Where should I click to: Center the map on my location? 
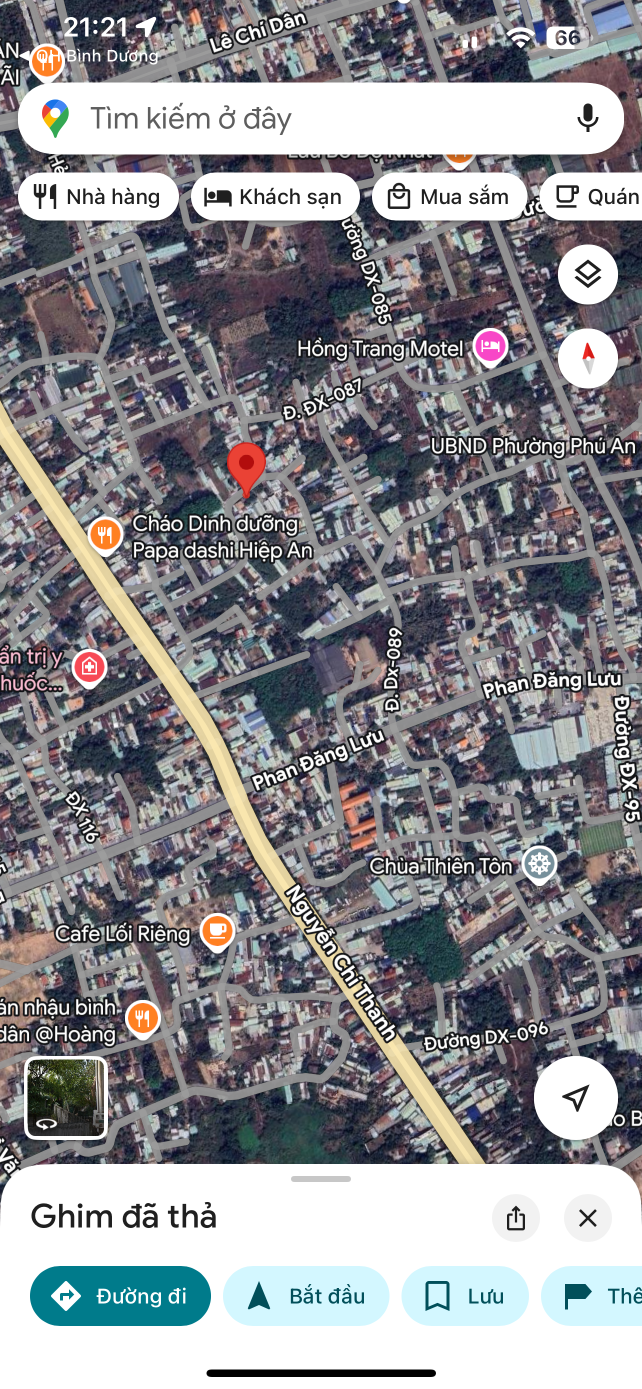pos(575,1098)
